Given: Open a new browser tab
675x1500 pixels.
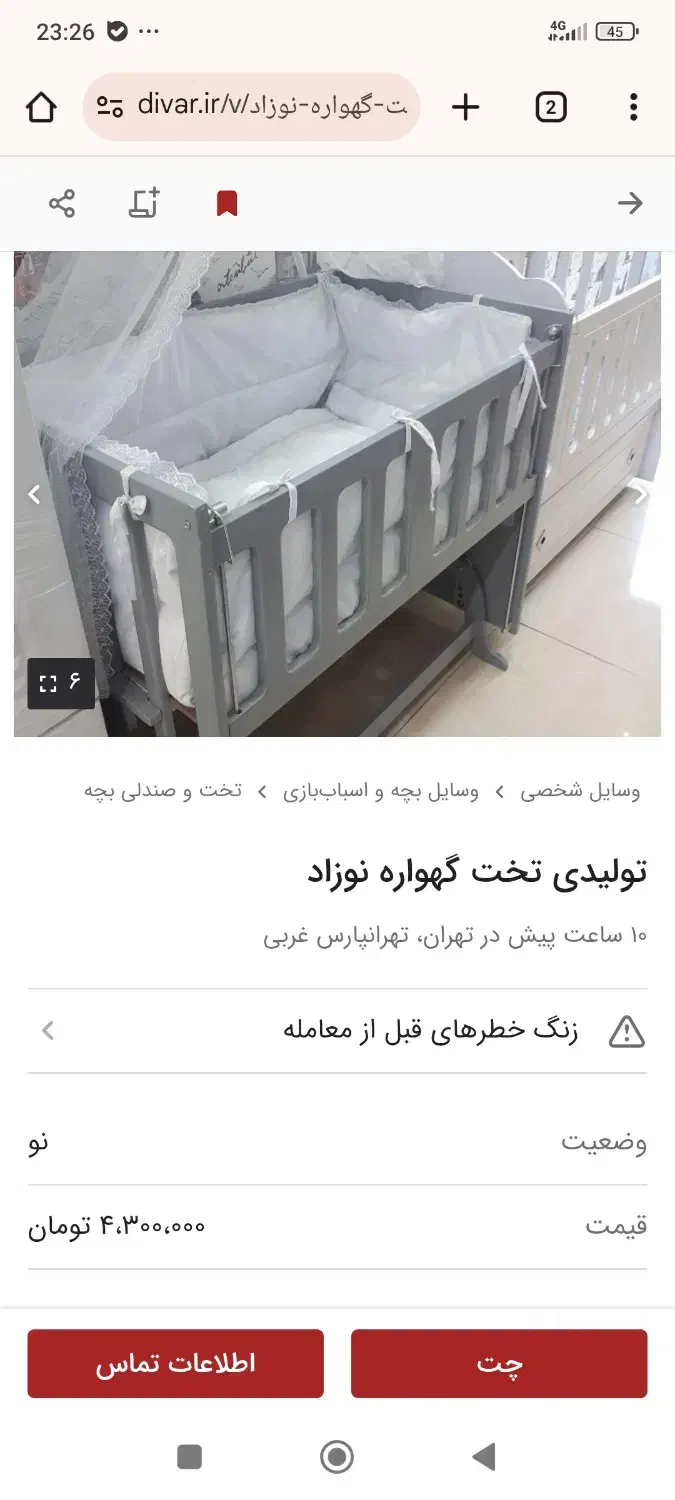Looking at the screenshot, I should pos(466,107).
